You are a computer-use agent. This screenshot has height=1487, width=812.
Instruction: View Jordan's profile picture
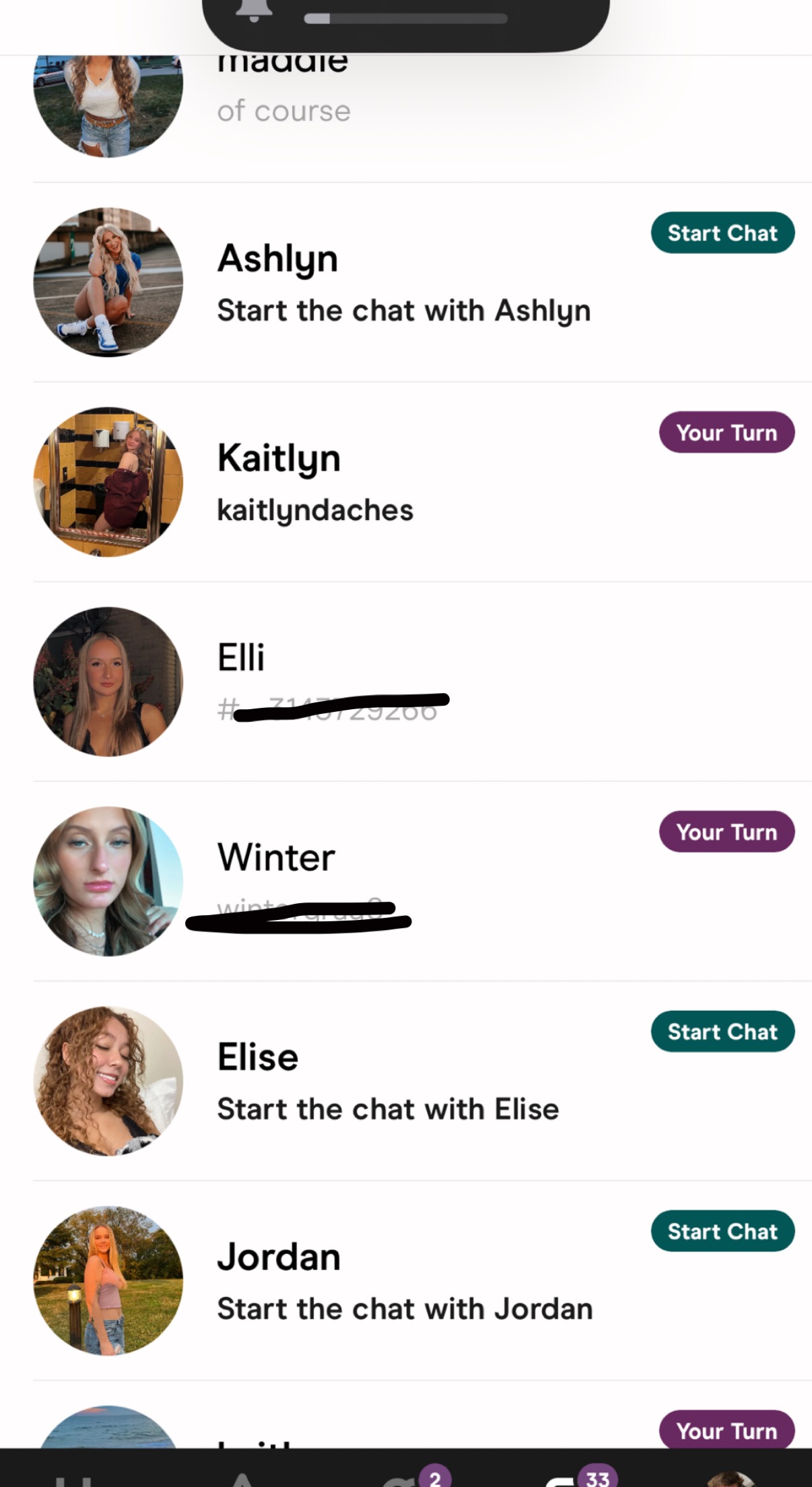tap(108, 1280)
